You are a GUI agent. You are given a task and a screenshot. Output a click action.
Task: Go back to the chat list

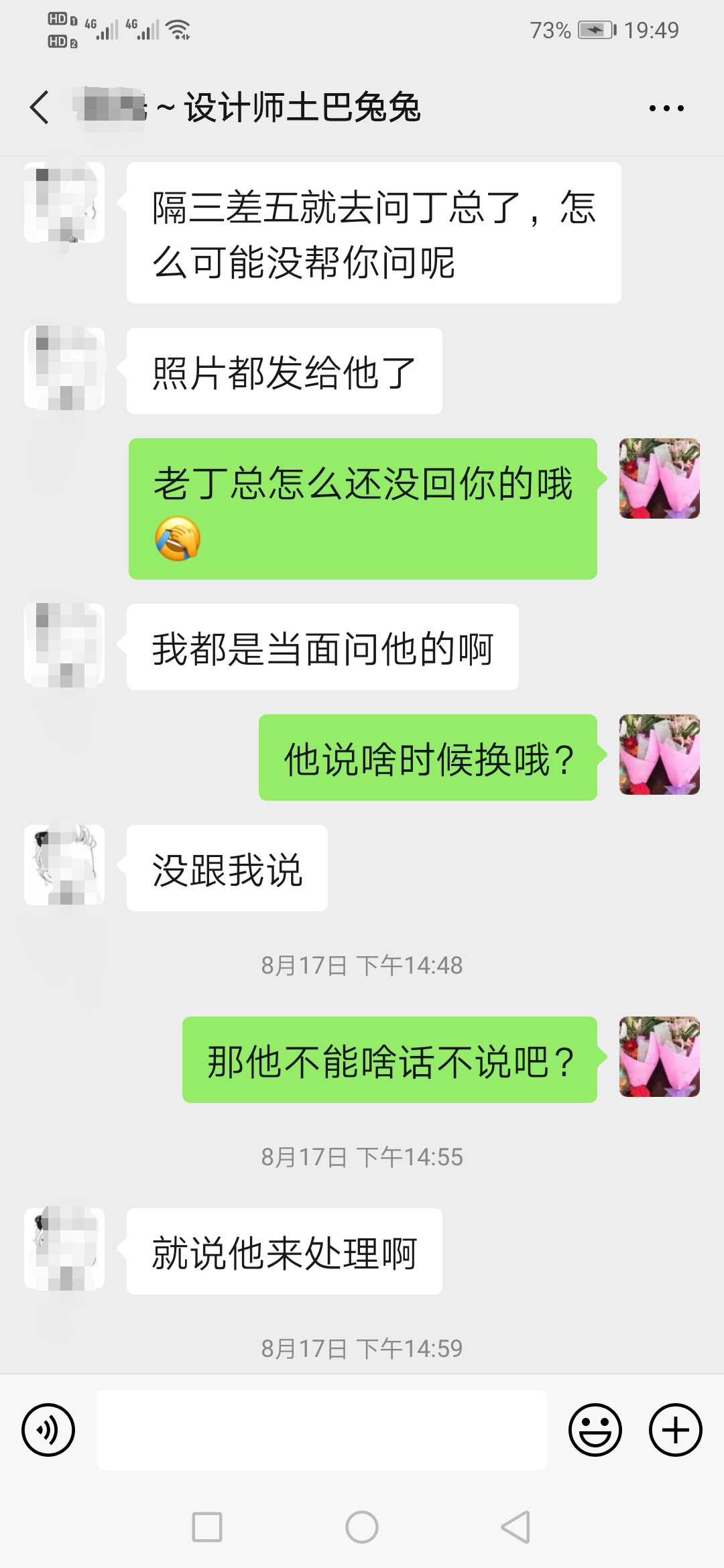40,107
